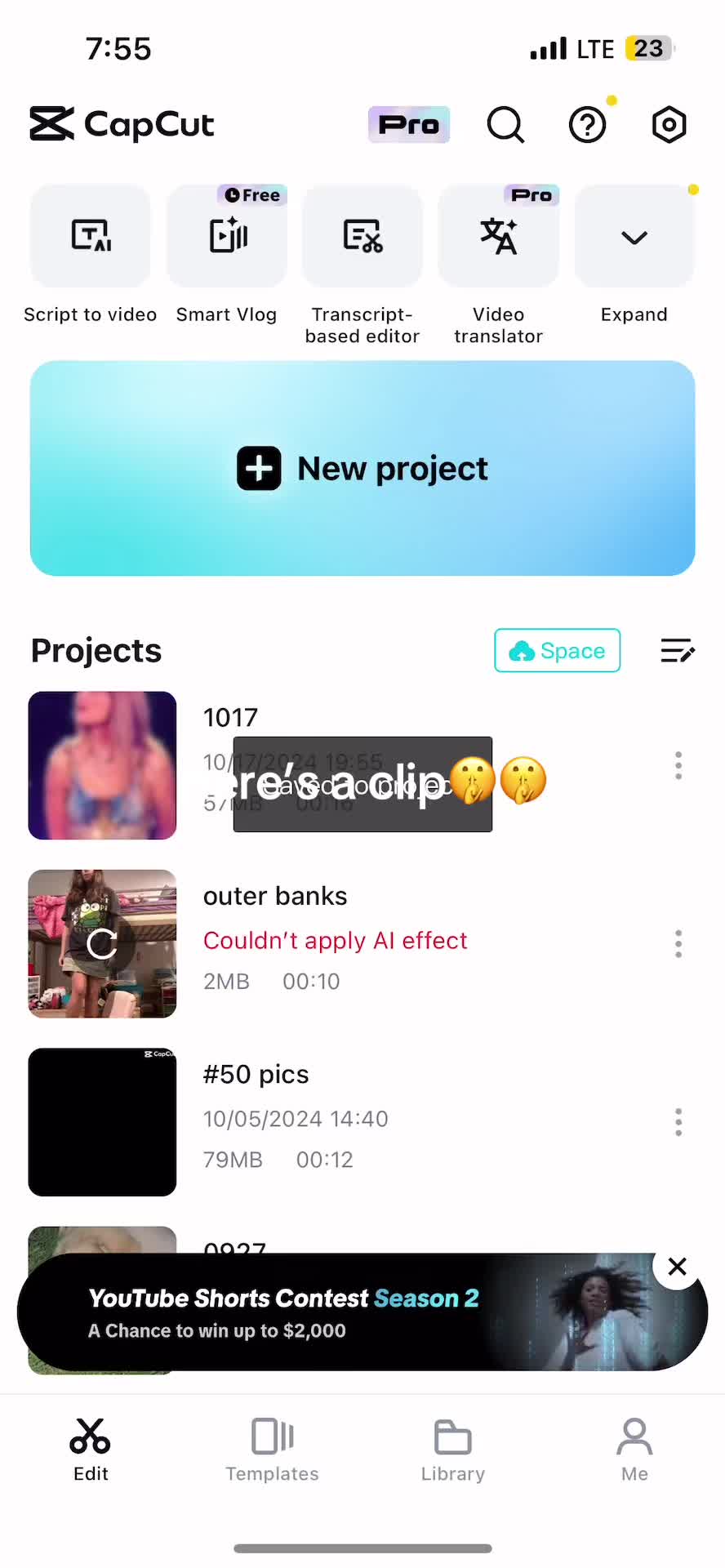
Task: Launch the Smart Vlog tool
Action: (227, 237)
